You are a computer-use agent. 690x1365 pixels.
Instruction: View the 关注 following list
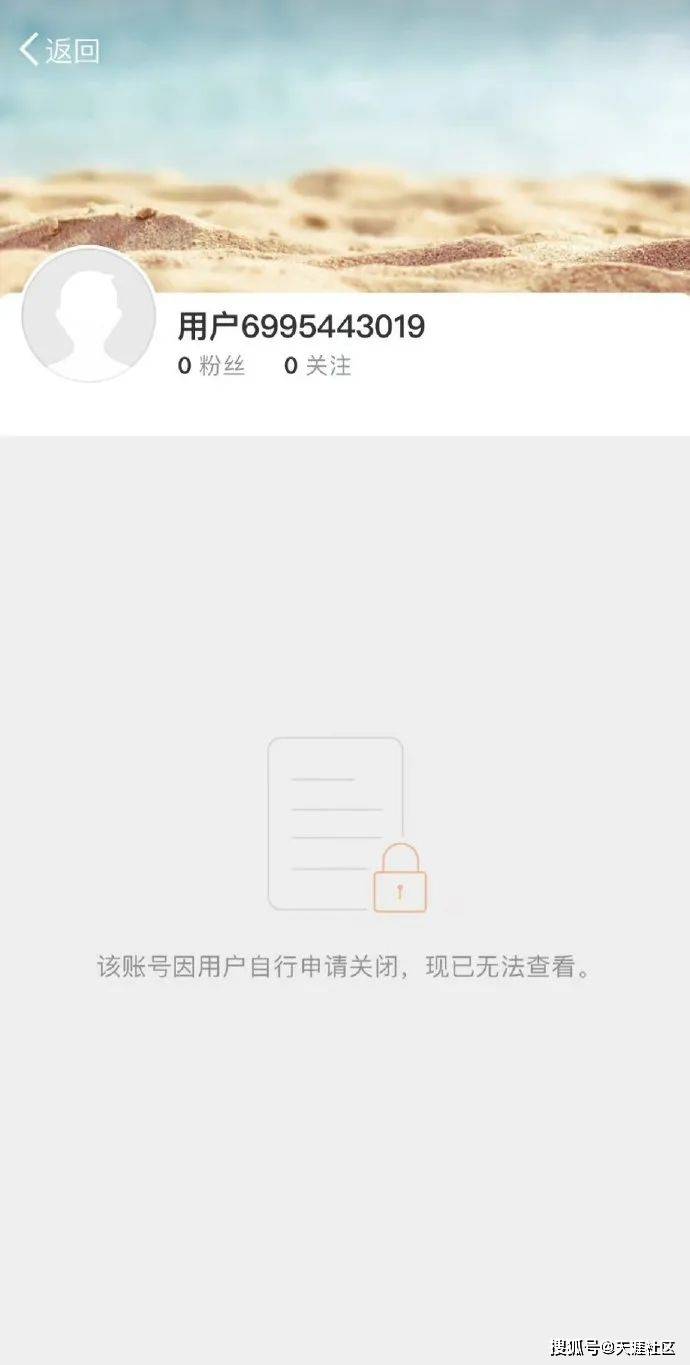(x=317, y=366)
